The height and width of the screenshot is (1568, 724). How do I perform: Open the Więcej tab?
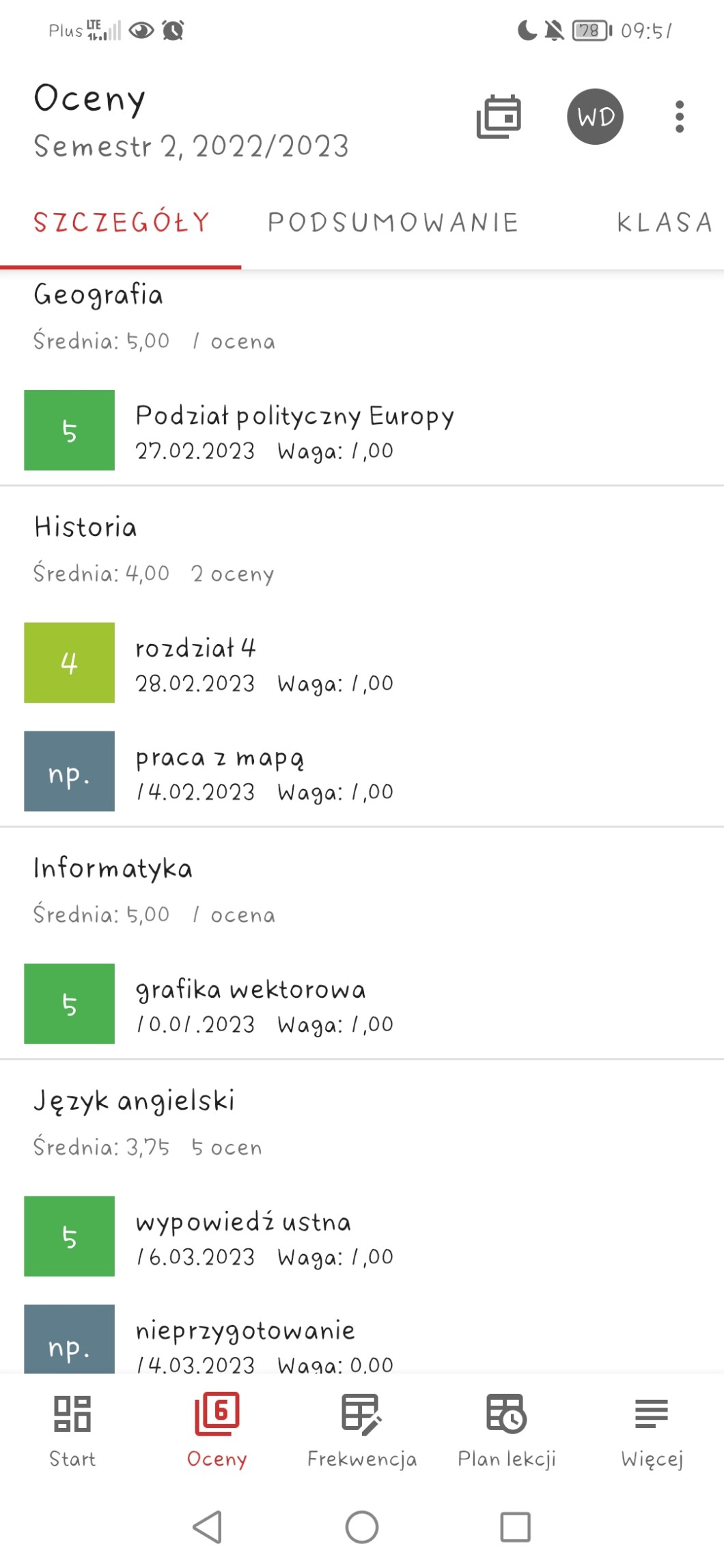(652, 1431)
